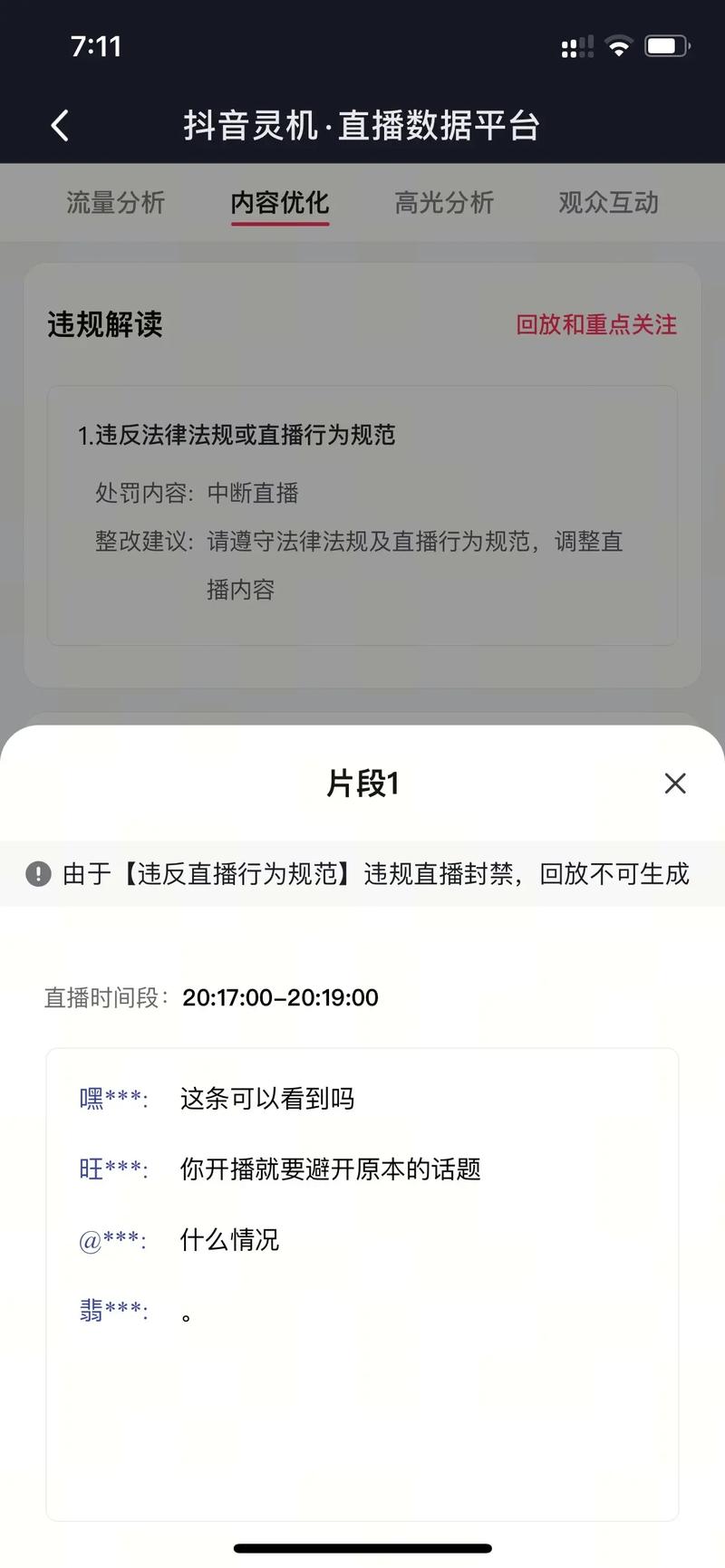Screen dimensions: 725x1568
Task: Tap 翡*** username in chat
Action: (x=108, y=1311)
